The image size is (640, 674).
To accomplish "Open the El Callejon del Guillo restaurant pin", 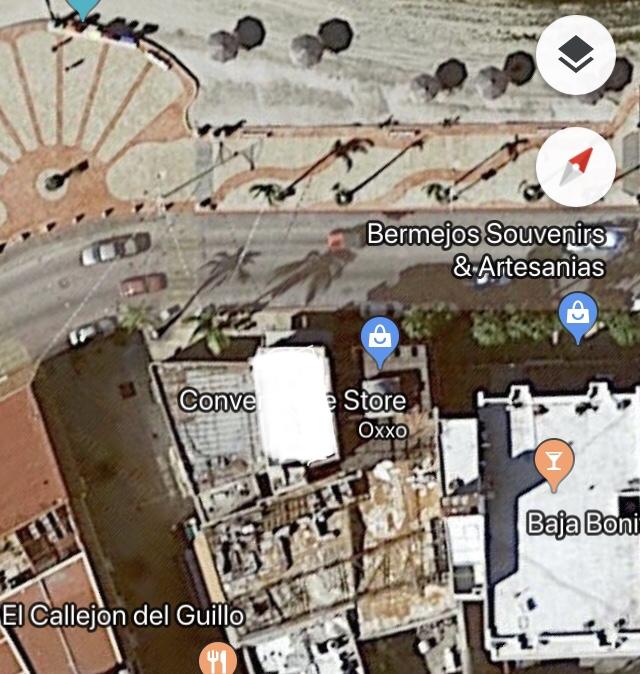I will (x=217, y=658).
